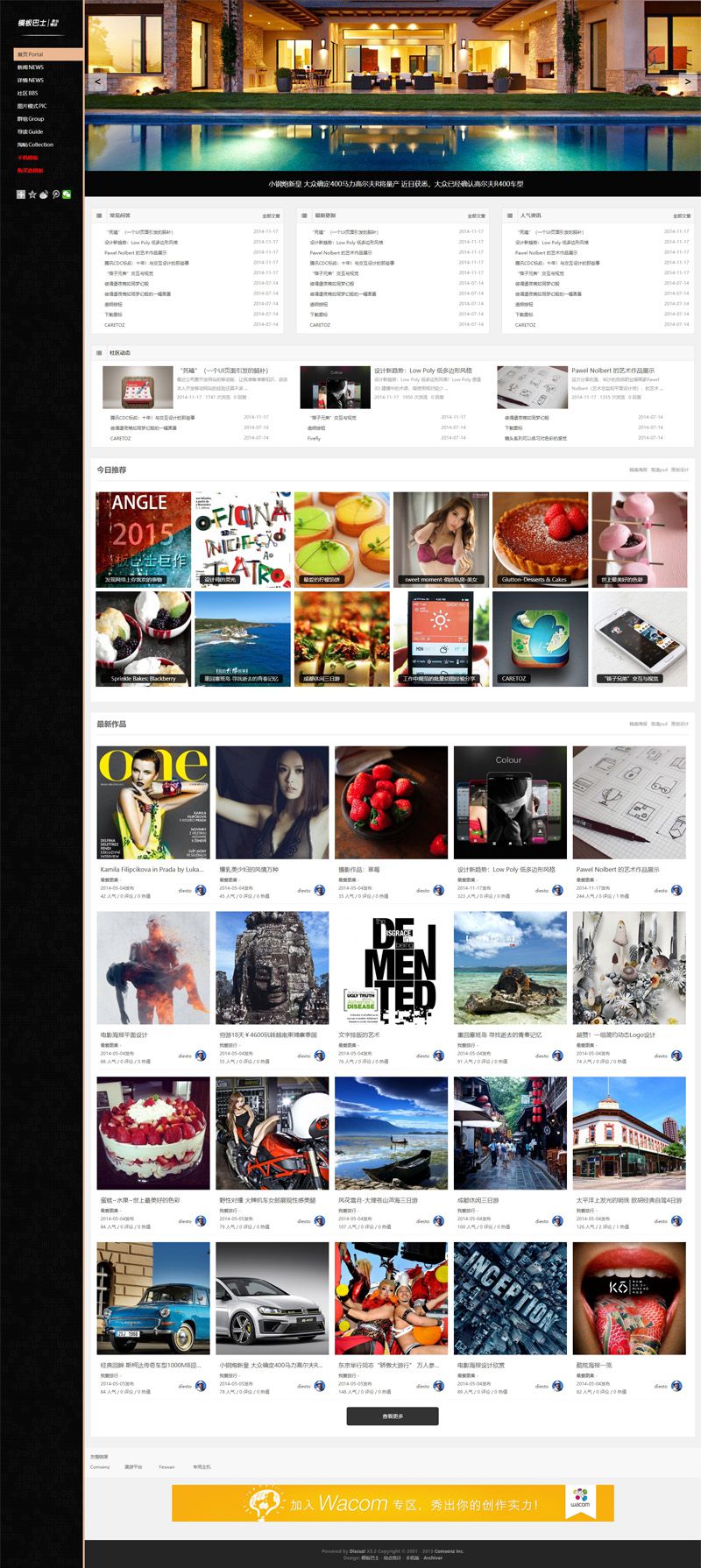The height and width of the screenshot is (1568, 701).
Task: Switch to 社区BBS in the sidebar
Action: click(28, 93)
